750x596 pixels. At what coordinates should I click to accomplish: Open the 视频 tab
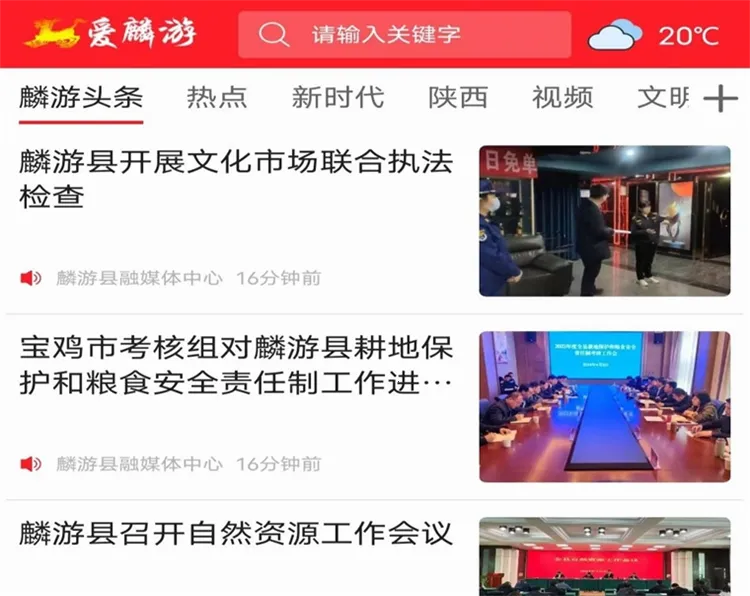(562, 97)
